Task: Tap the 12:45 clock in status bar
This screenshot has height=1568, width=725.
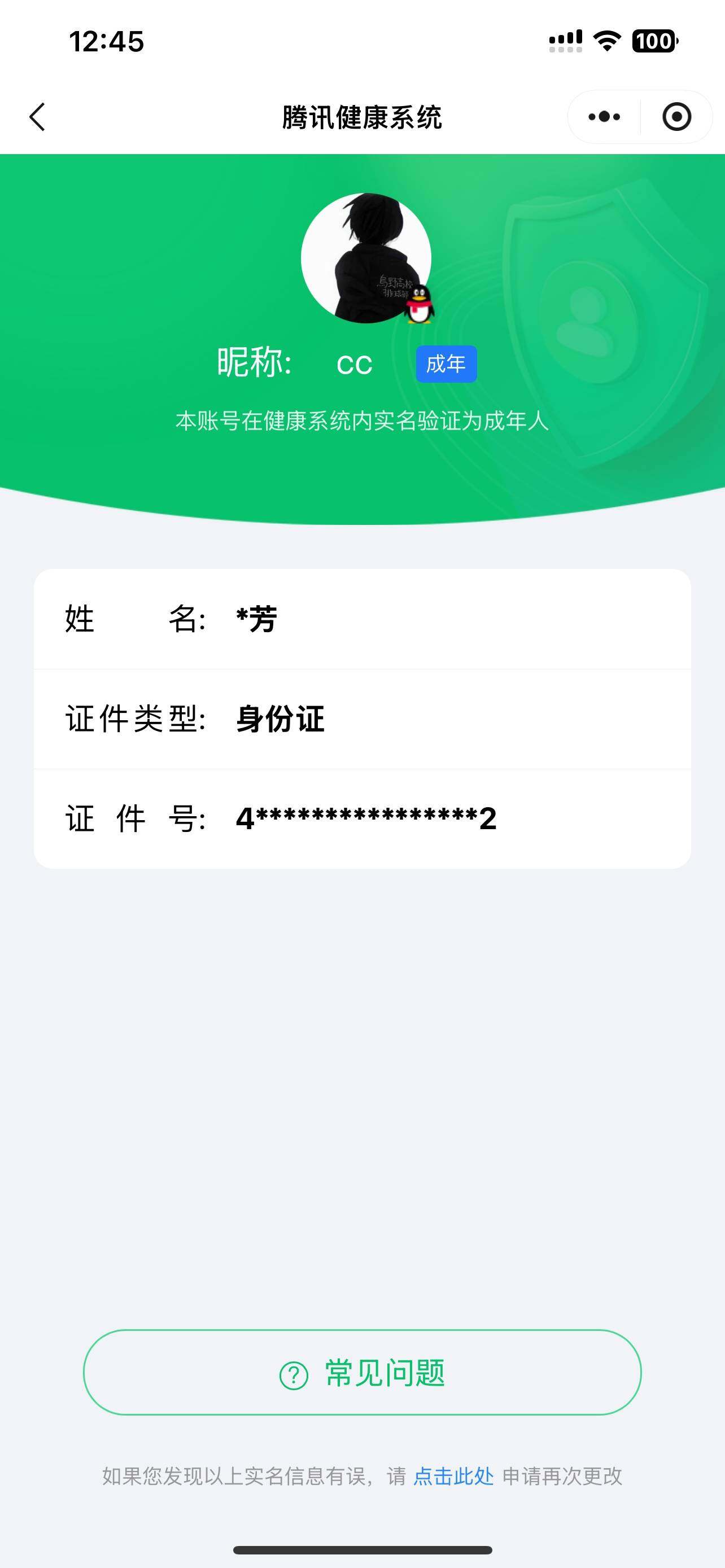Action: [107, 41]
